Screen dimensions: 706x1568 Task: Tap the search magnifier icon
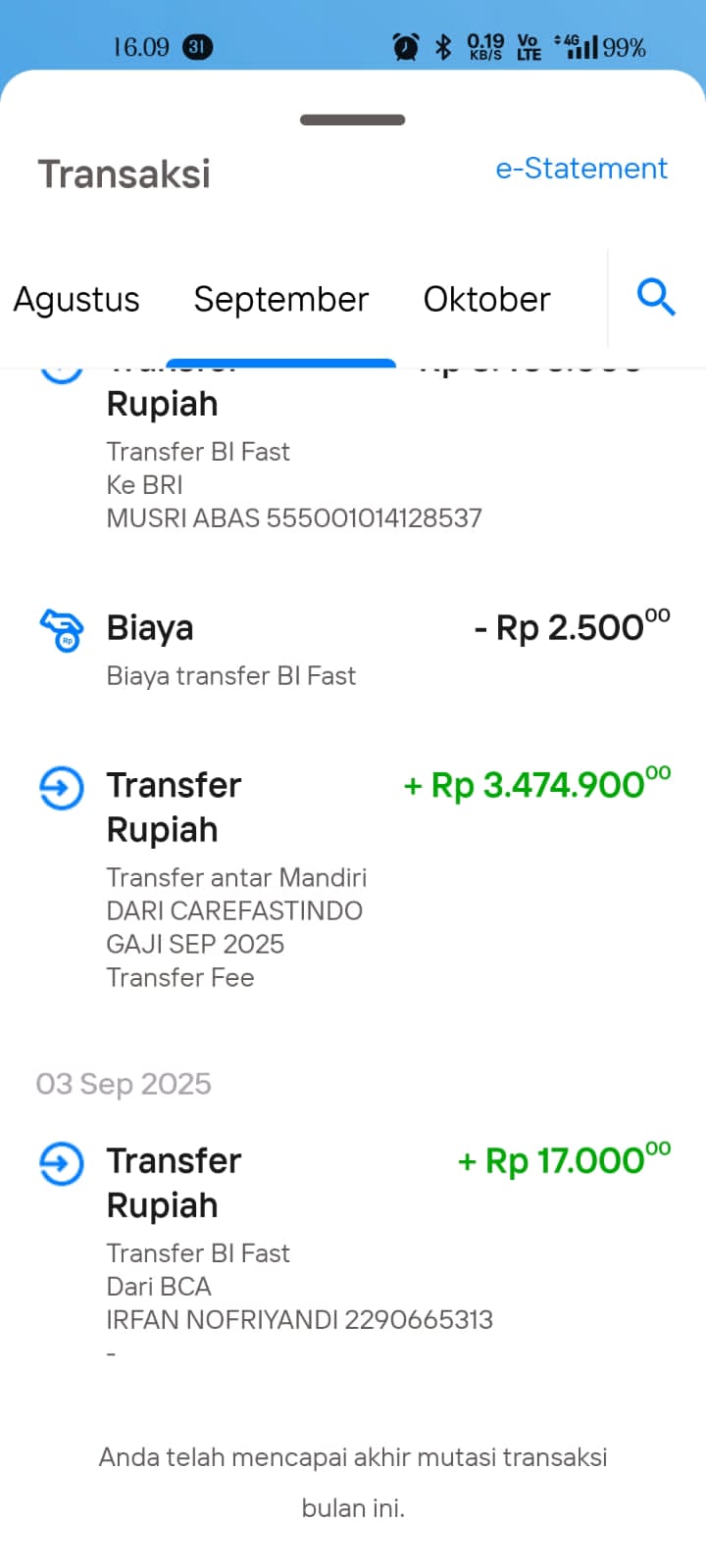656,296
